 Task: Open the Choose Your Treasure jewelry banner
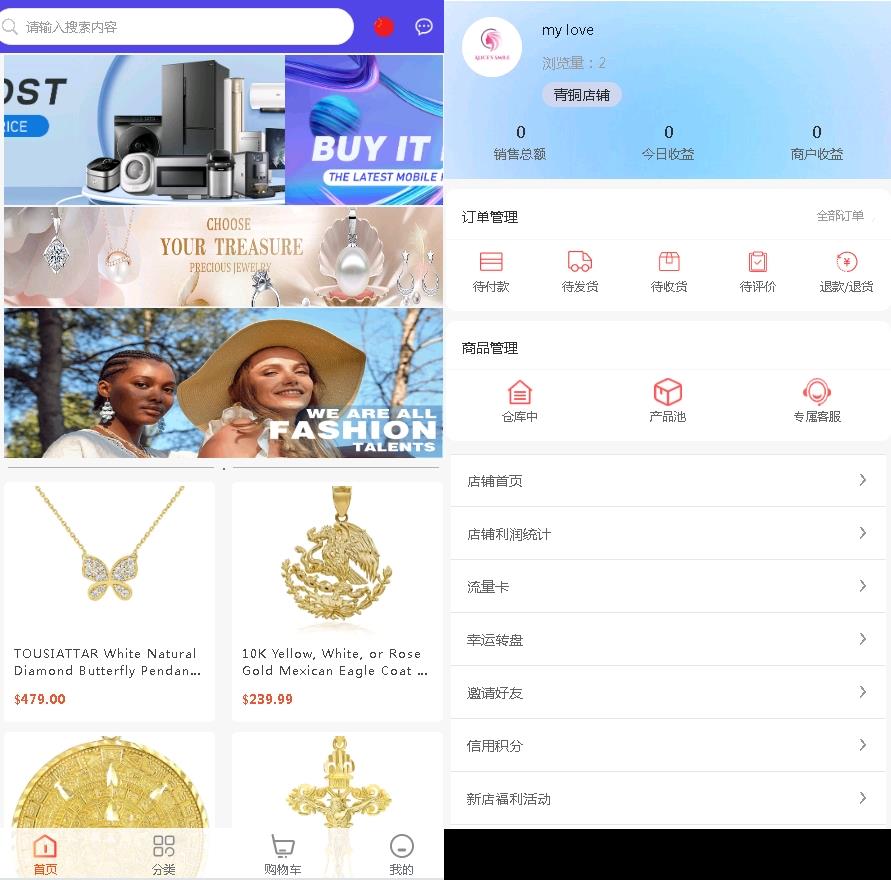[223, 256]
